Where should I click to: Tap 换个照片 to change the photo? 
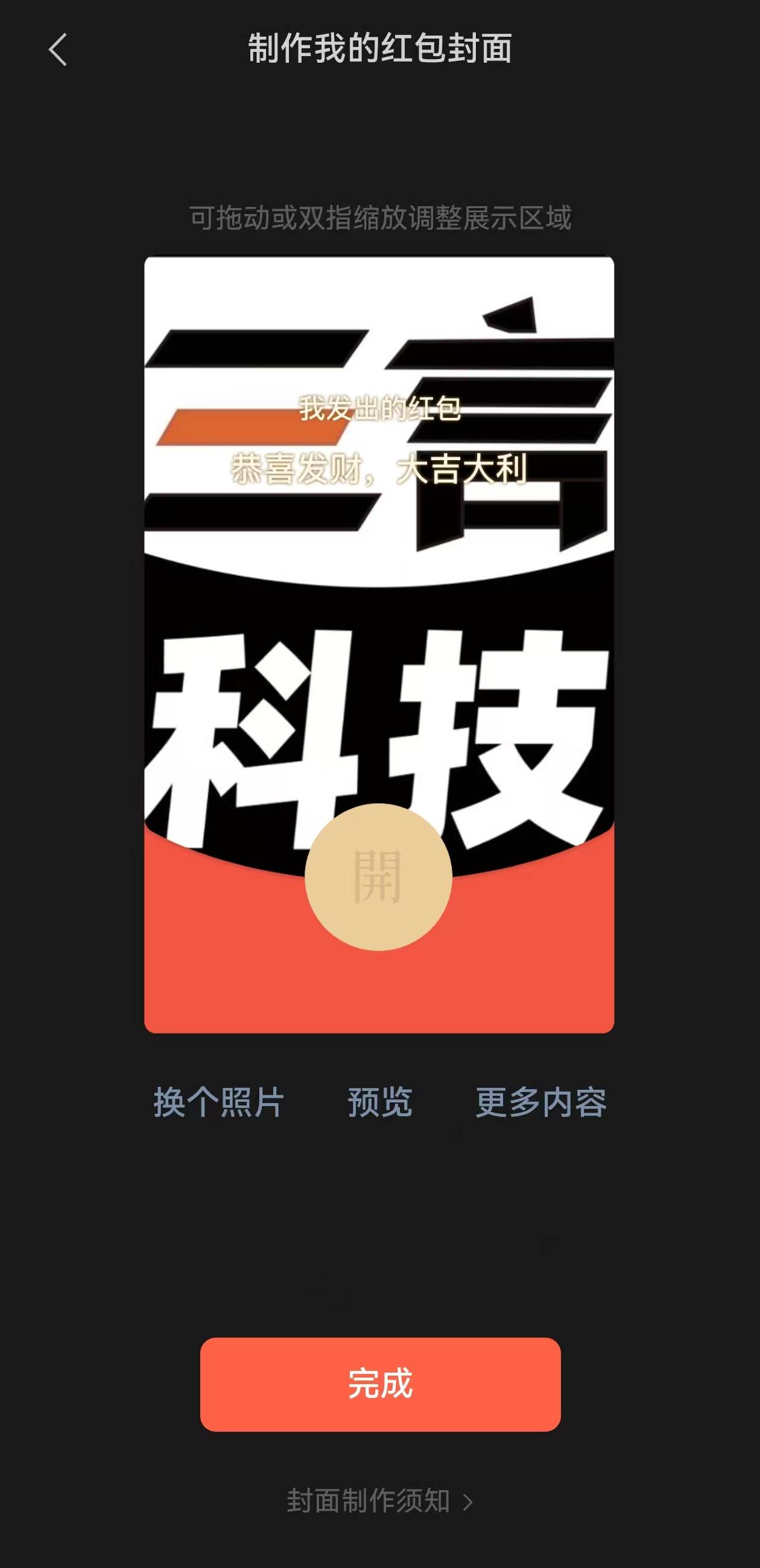tap(218, 1102)
